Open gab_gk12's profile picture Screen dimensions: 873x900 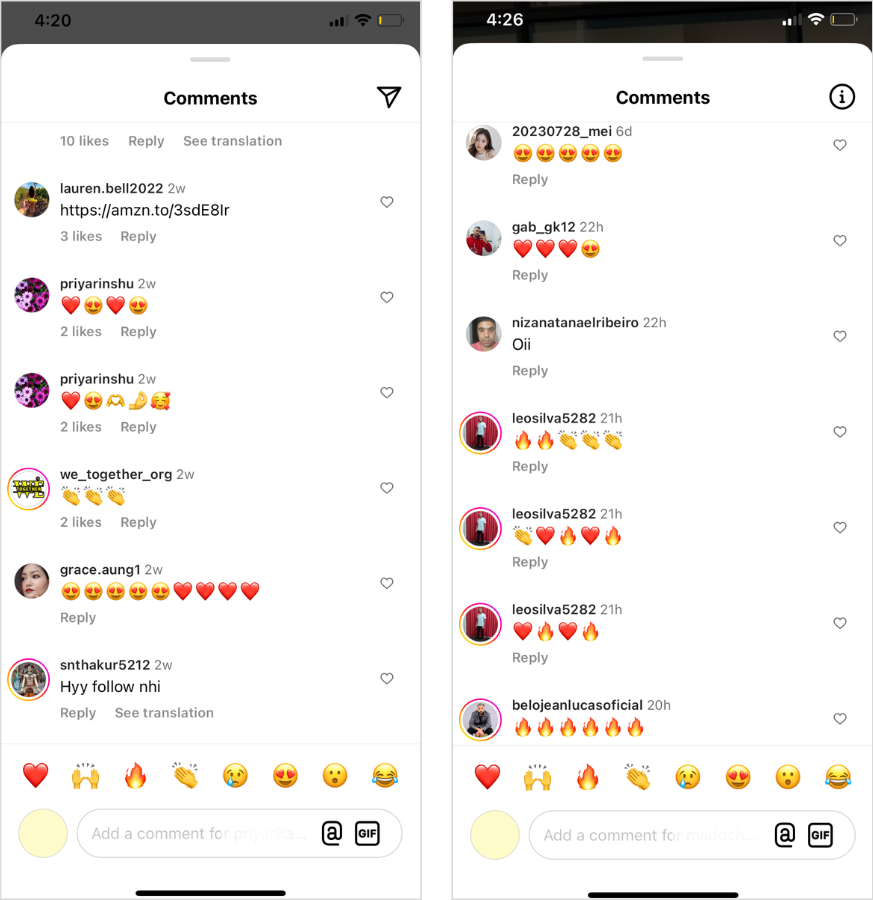[x=483, y=238]
